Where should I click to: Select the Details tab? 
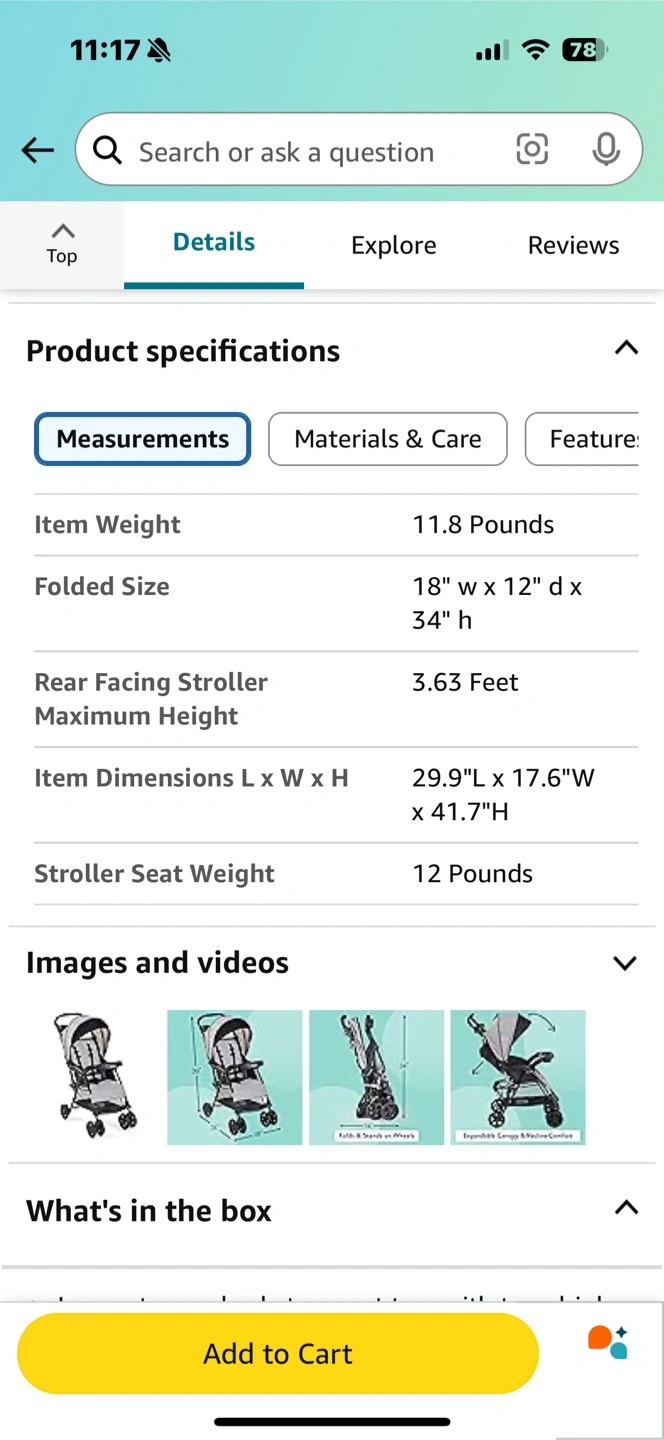(x=214, y=243)
